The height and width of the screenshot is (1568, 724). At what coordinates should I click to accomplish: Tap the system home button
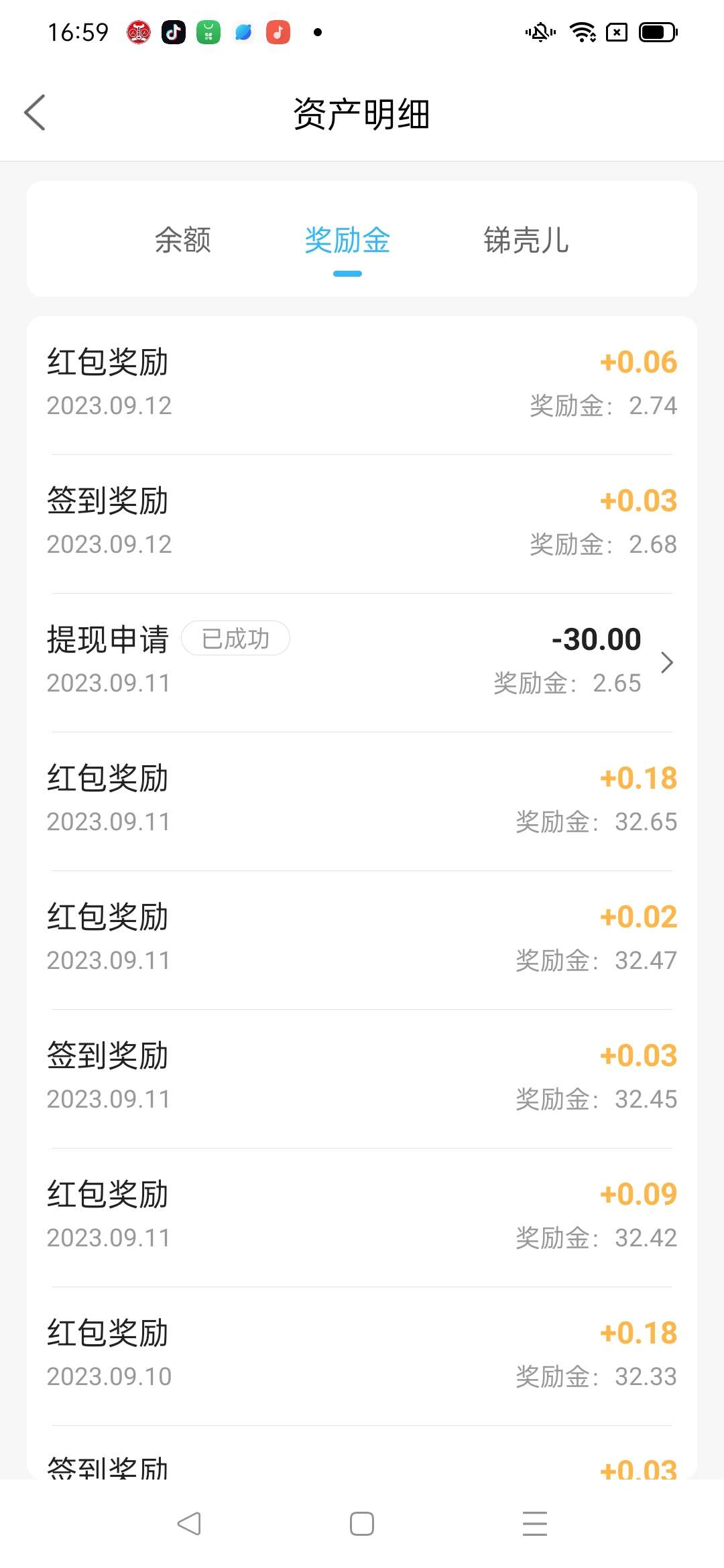tap(362, 1524)
